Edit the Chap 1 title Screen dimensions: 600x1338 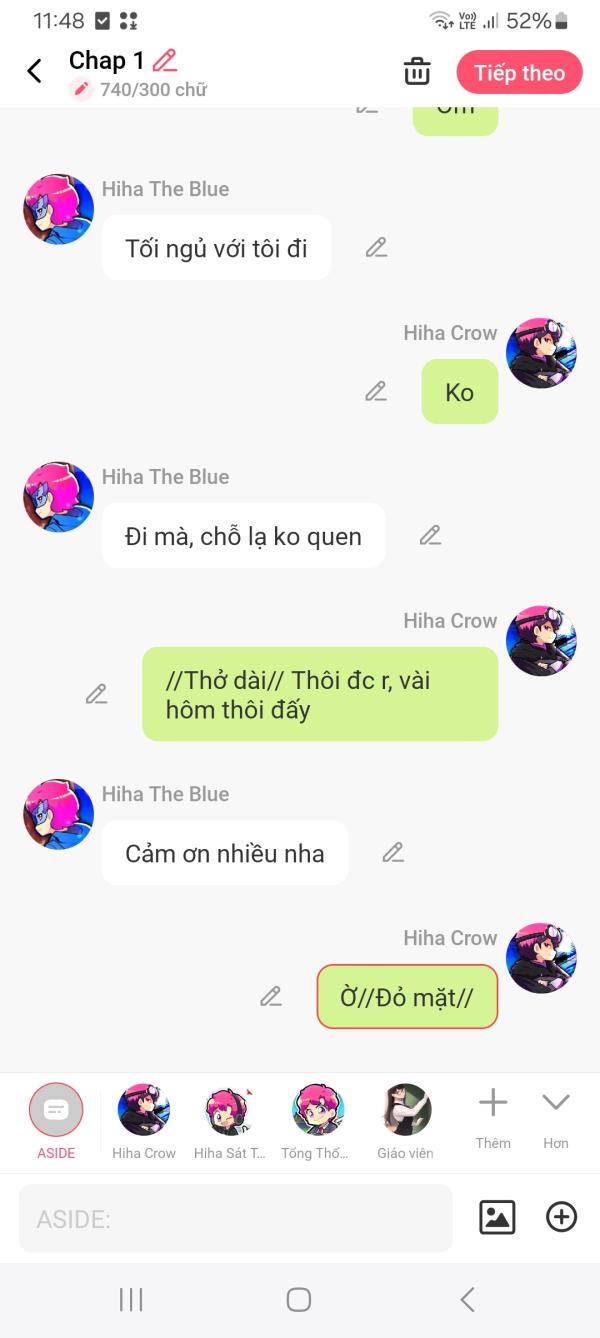click(x=165, y=60)
